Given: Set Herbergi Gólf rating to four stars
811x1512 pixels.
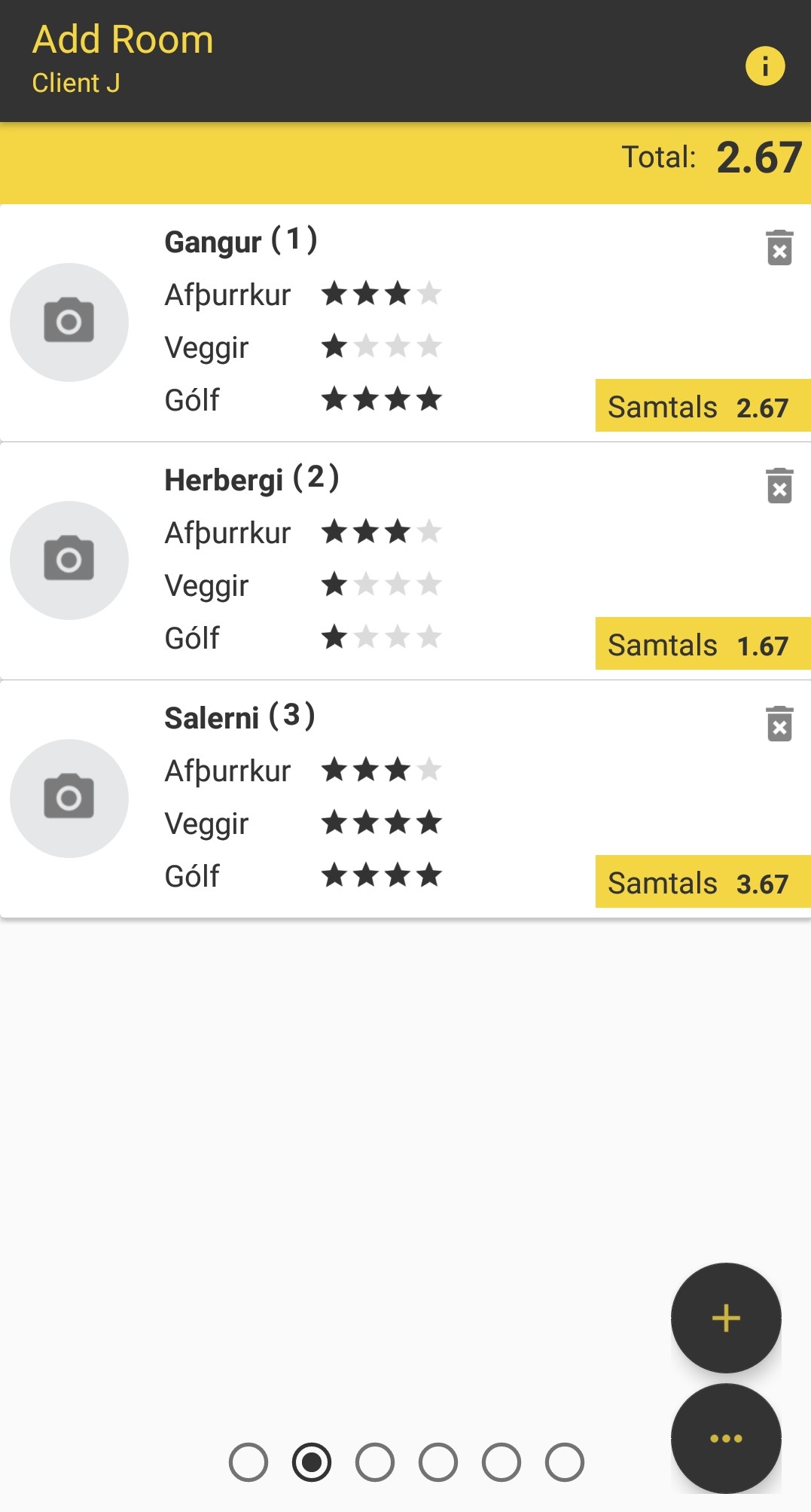Looking at the screenshot, I should [429, 637].
